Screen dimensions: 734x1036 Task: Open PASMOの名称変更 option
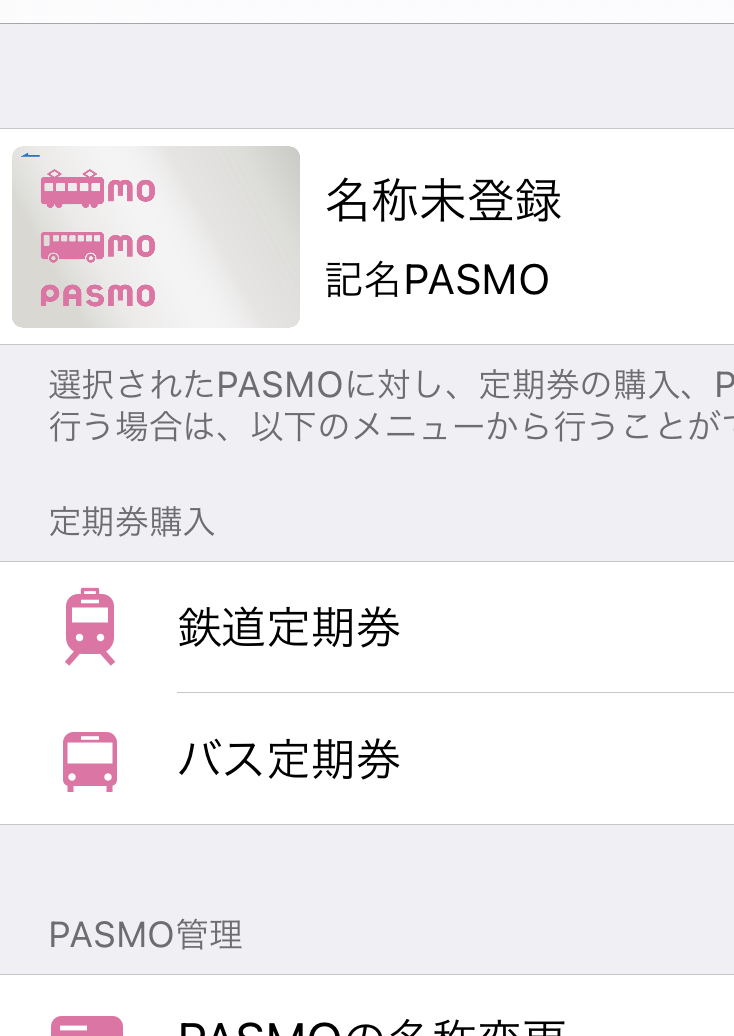tap(372, 1022)
